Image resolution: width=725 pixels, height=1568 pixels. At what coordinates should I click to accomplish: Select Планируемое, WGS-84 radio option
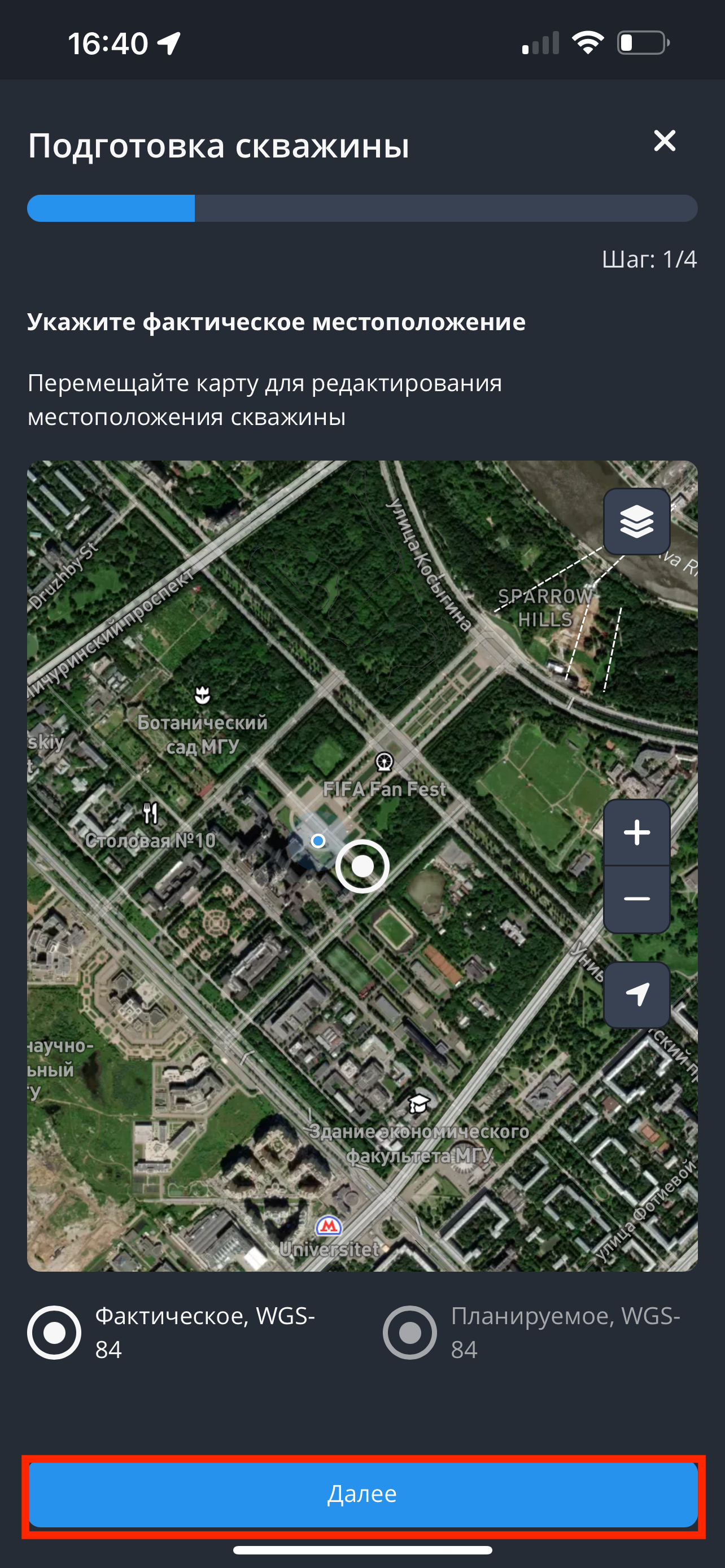point(410,1333)
